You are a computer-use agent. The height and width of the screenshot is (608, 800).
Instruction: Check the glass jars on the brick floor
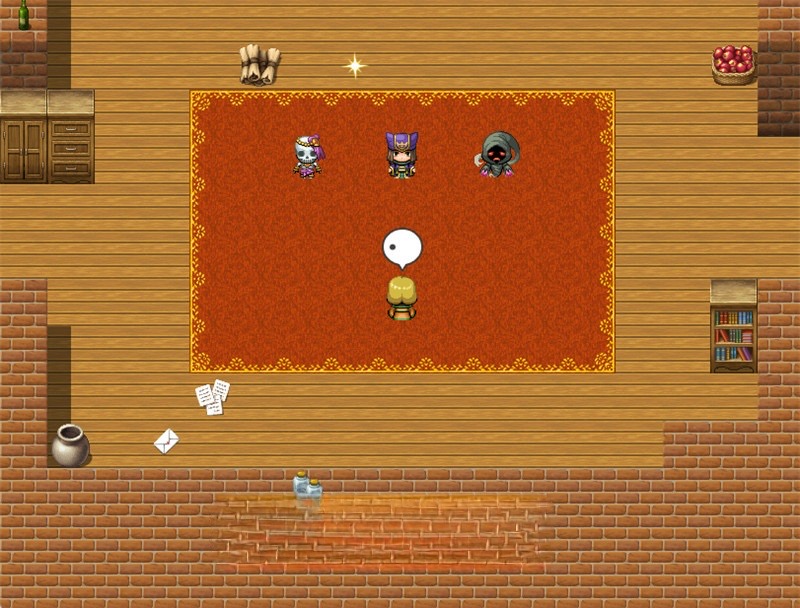308,487
